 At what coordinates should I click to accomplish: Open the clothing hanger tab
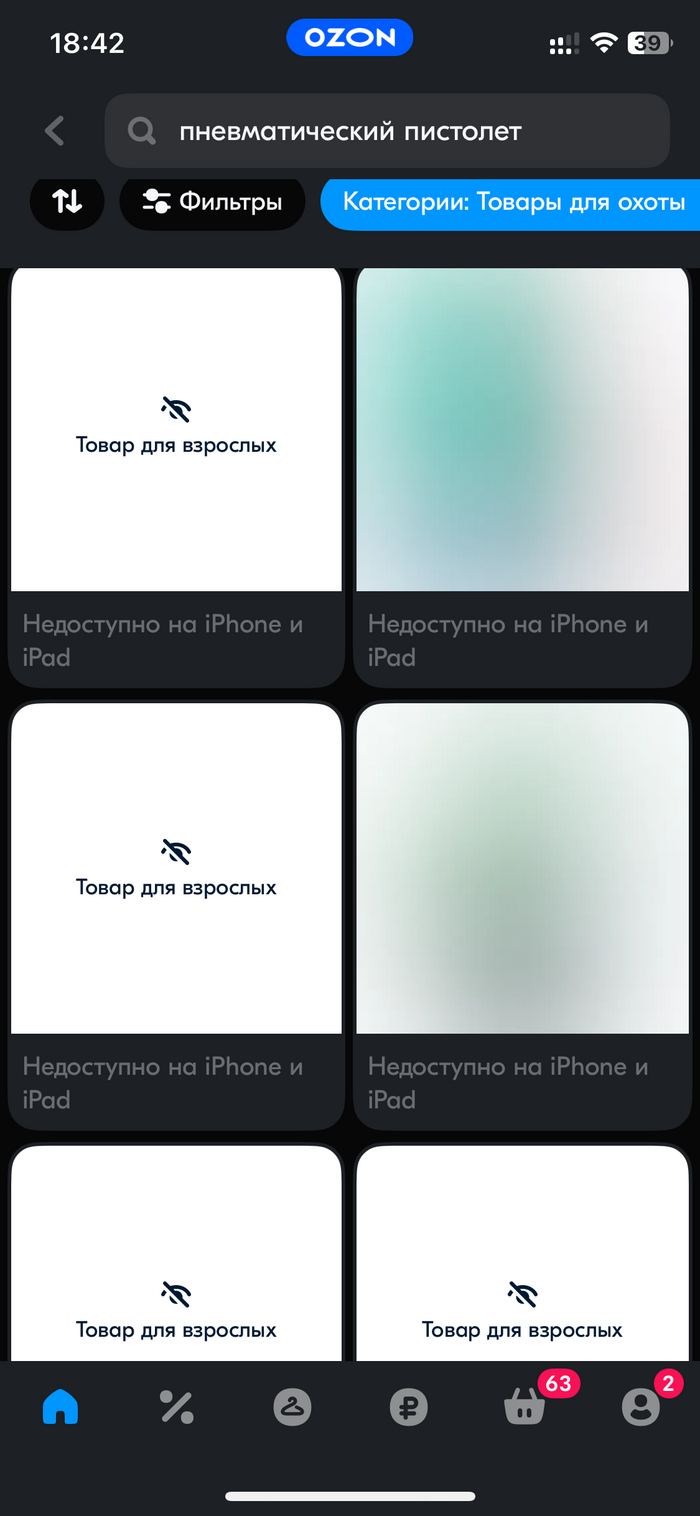click(292, 1407)
